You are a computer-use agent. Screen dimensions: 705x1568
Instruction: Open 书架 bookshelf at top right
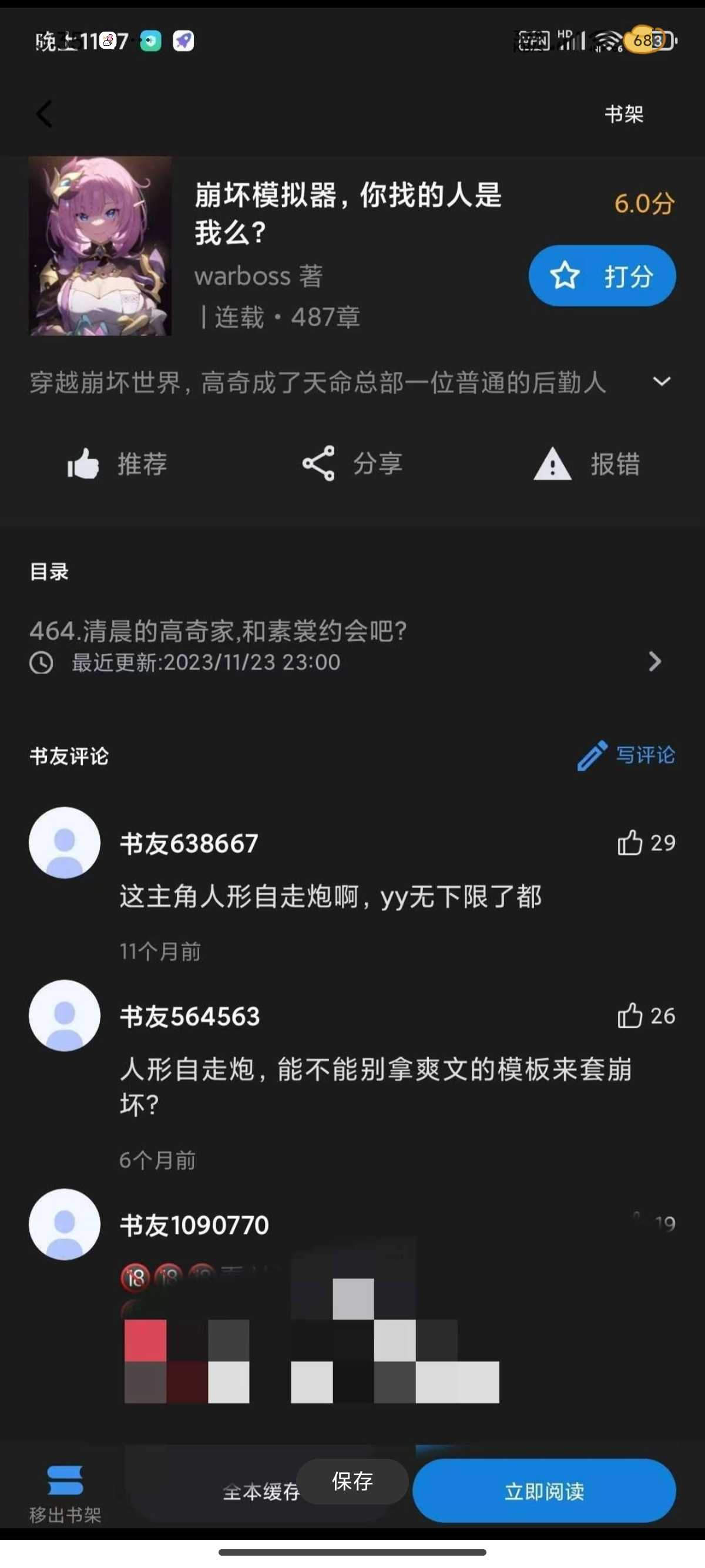pyautogui.click(x=623, y=114)
